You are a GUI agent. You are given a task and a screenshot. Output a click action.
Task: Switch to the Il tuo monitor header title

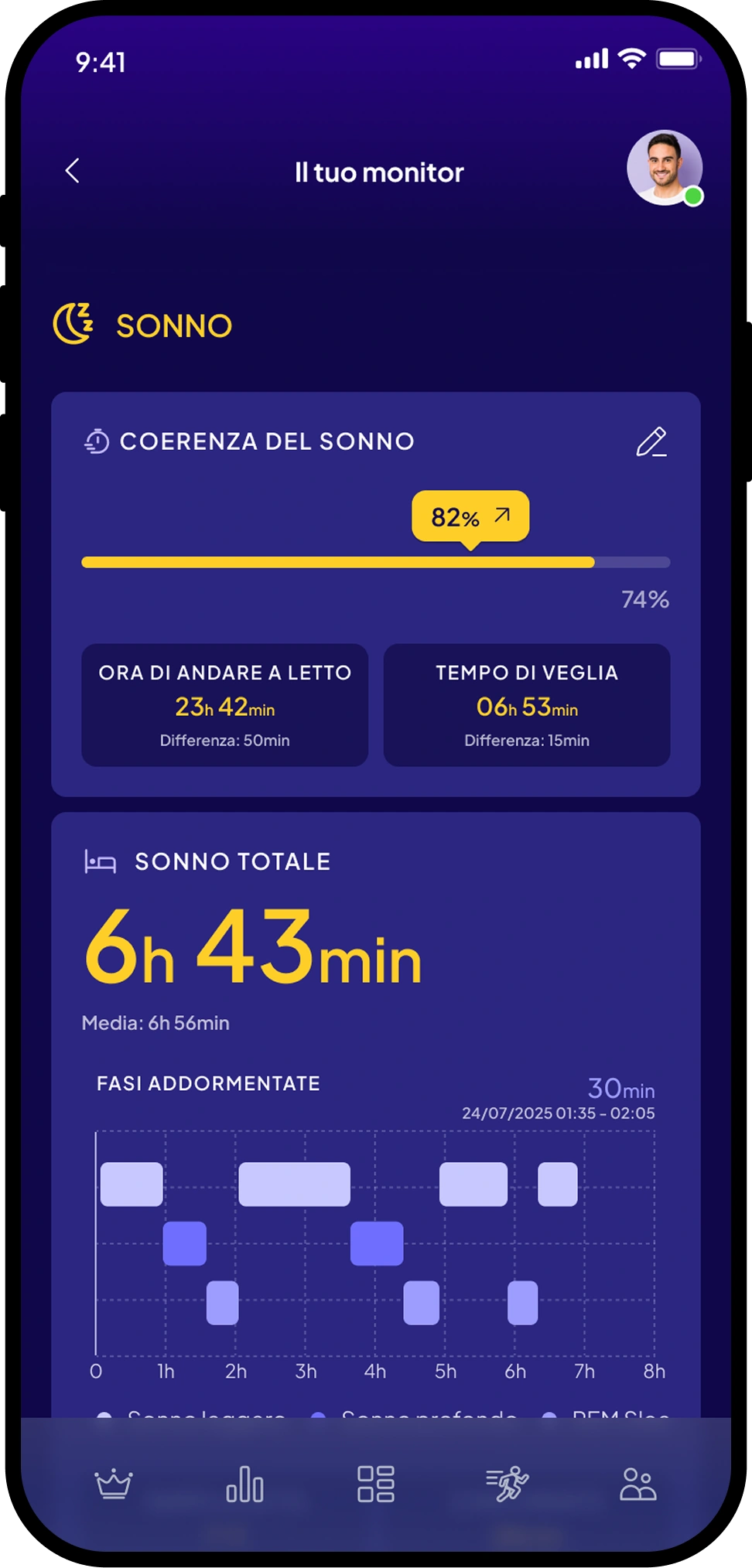[x=378, y=172]
